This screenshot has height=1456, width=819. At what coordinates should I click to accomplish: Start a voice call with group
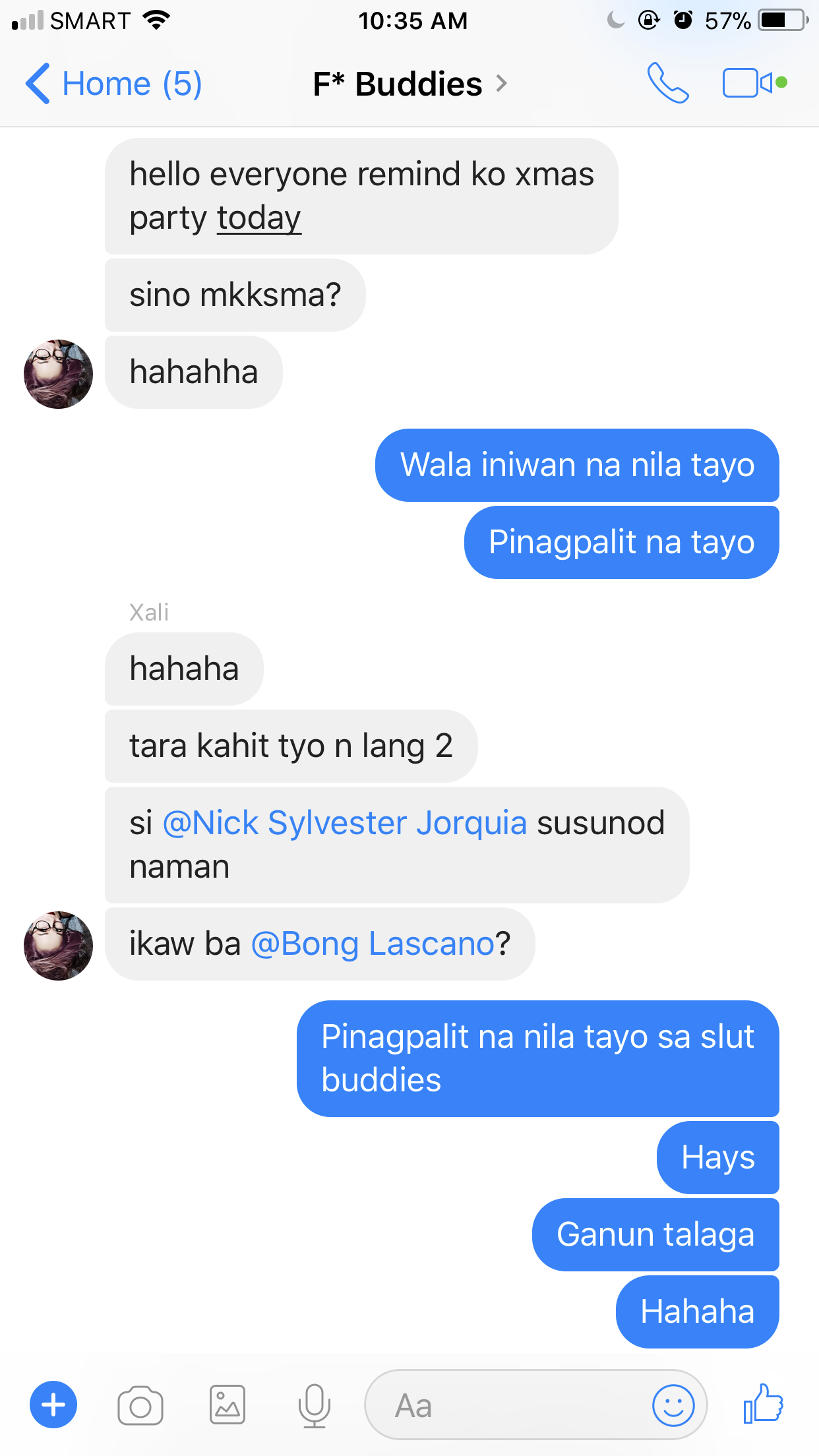667,84
